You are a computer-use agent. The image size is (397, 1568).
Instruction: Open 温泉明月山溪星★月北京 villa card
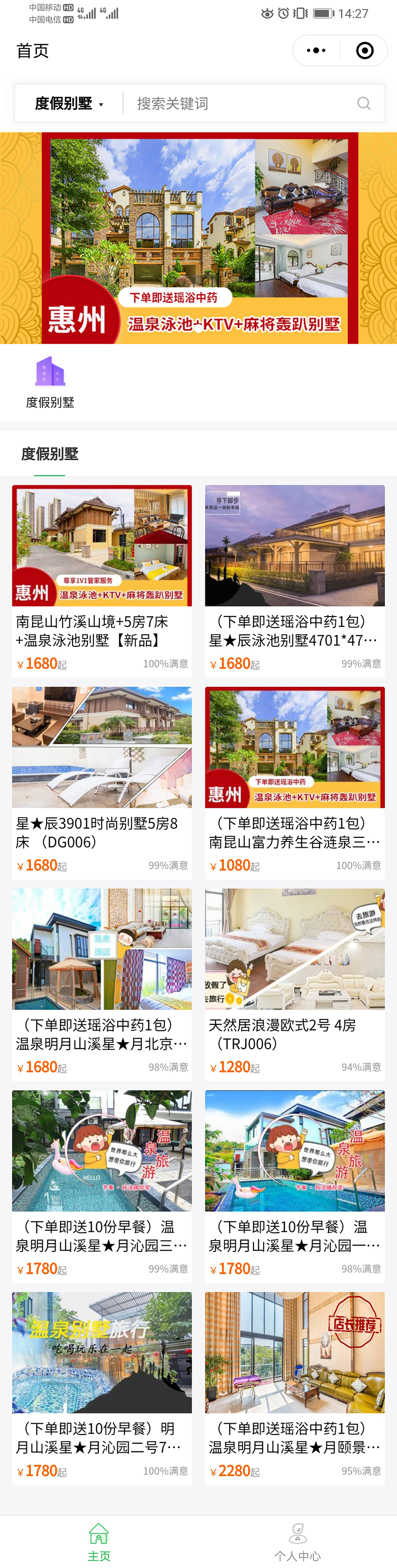pyautogui.click(x=102, y=984)
